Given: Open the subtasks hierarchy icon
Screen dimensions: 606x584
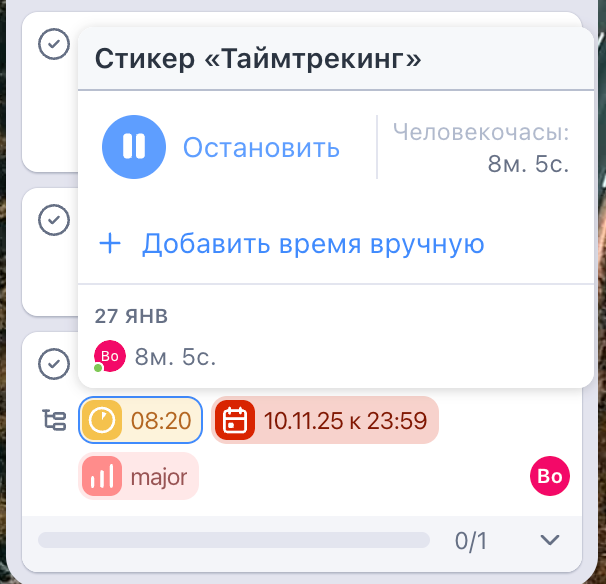Looking at the screenshot, I should (53, 420).
